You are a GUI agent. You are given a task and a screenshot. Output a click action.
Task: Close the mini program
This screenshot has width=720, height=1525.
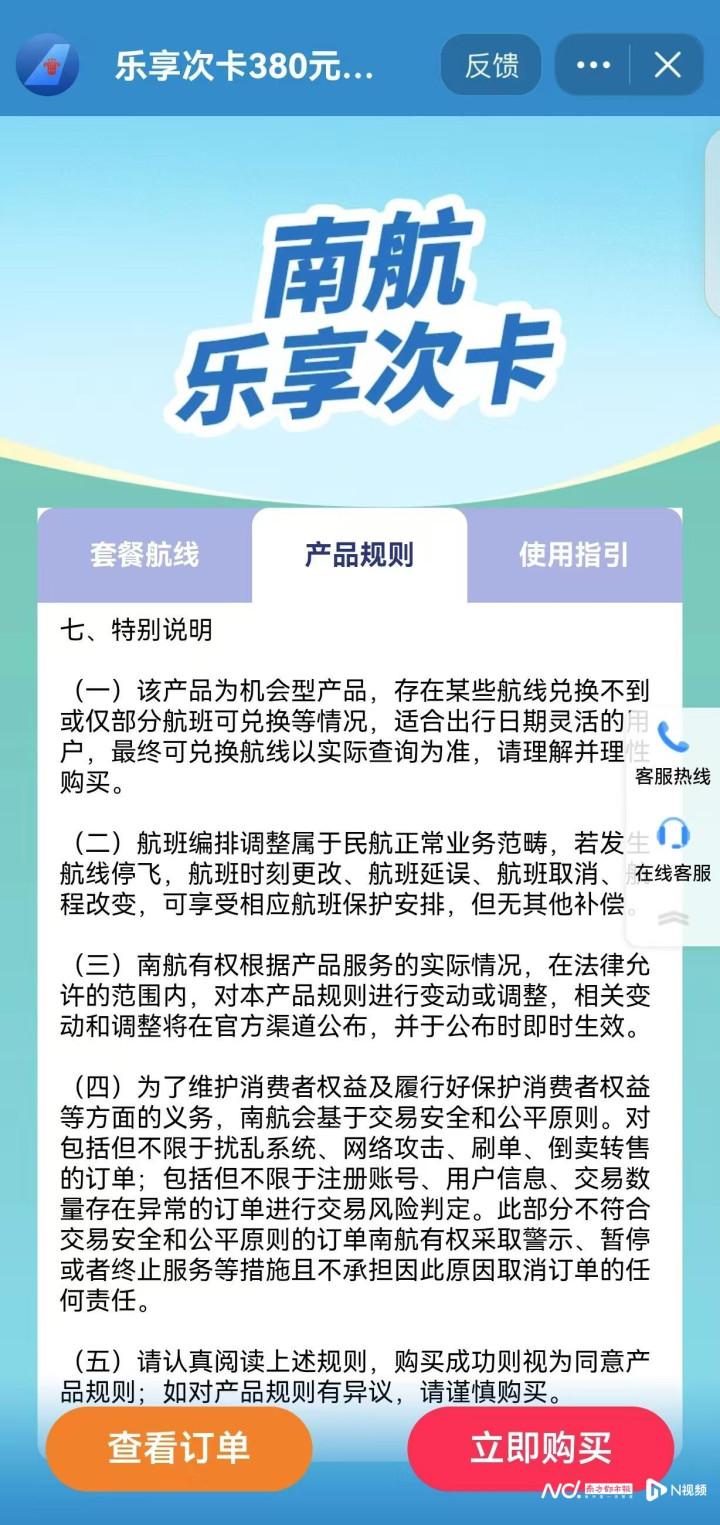(x=667, y=65)
